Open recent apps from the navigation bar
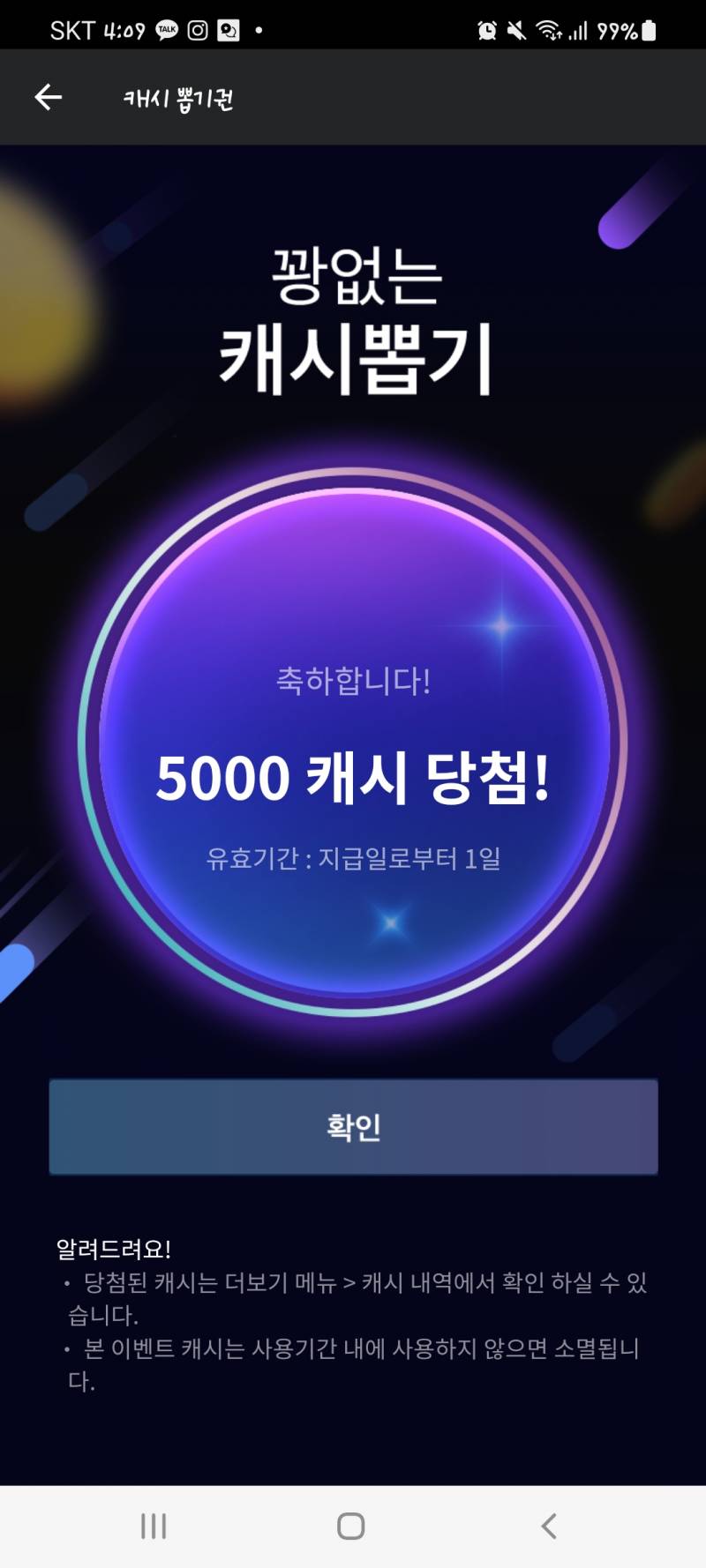 [x=154, y=1526]
